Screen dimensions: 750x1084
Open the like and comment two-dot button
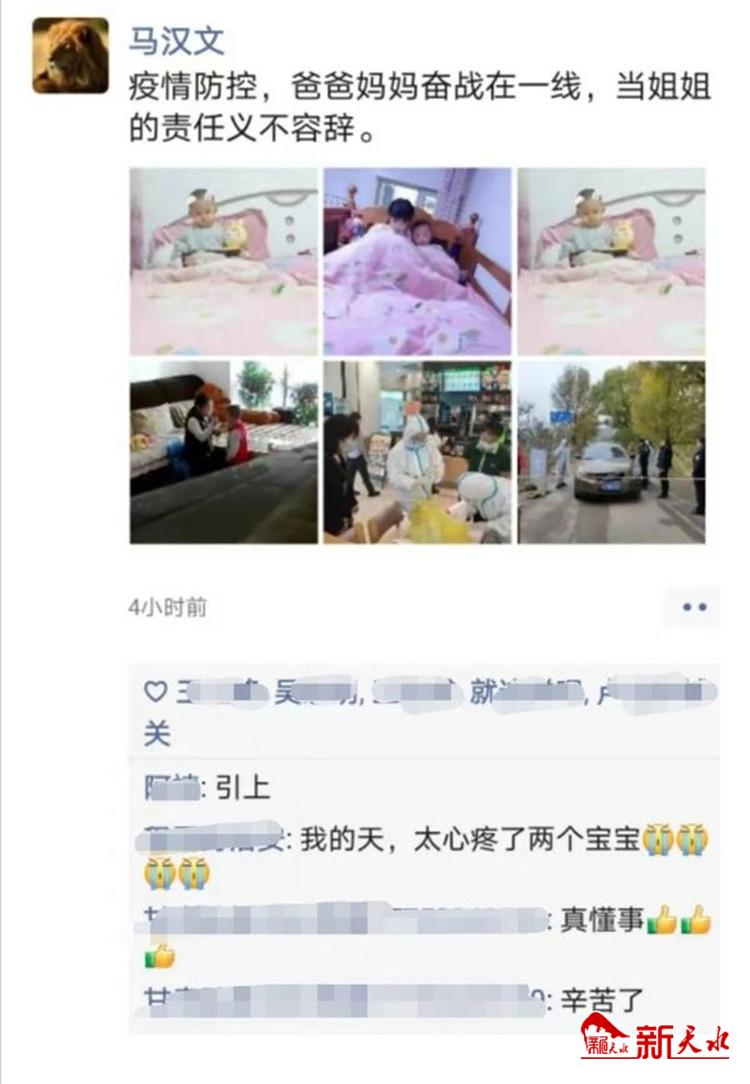pos(694,607)
